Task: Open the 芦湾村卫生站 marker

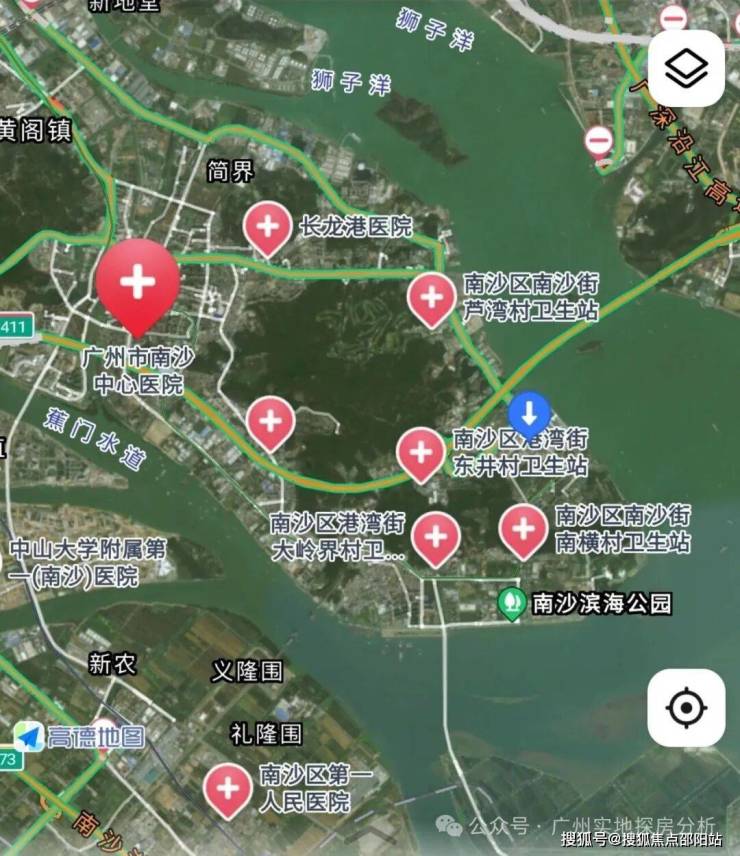Action: pos(432,298)
